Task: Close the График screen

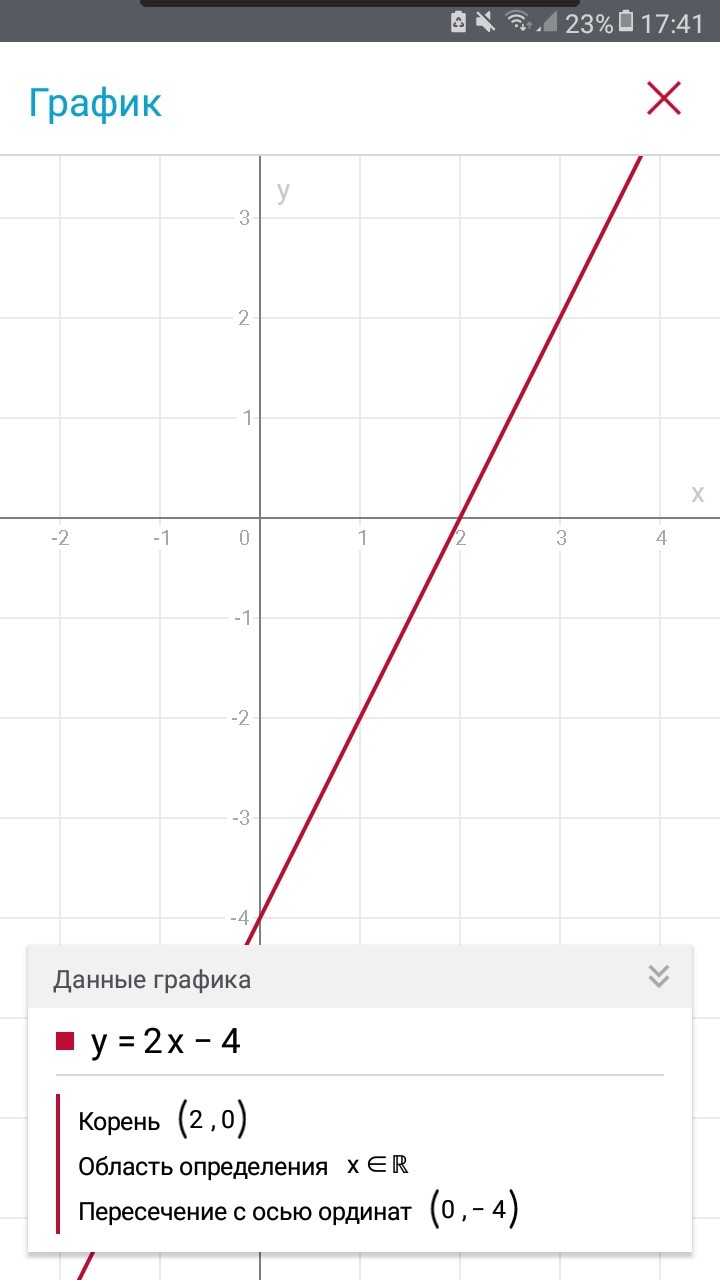Action: pyautogui.click(x=664, y=99)
